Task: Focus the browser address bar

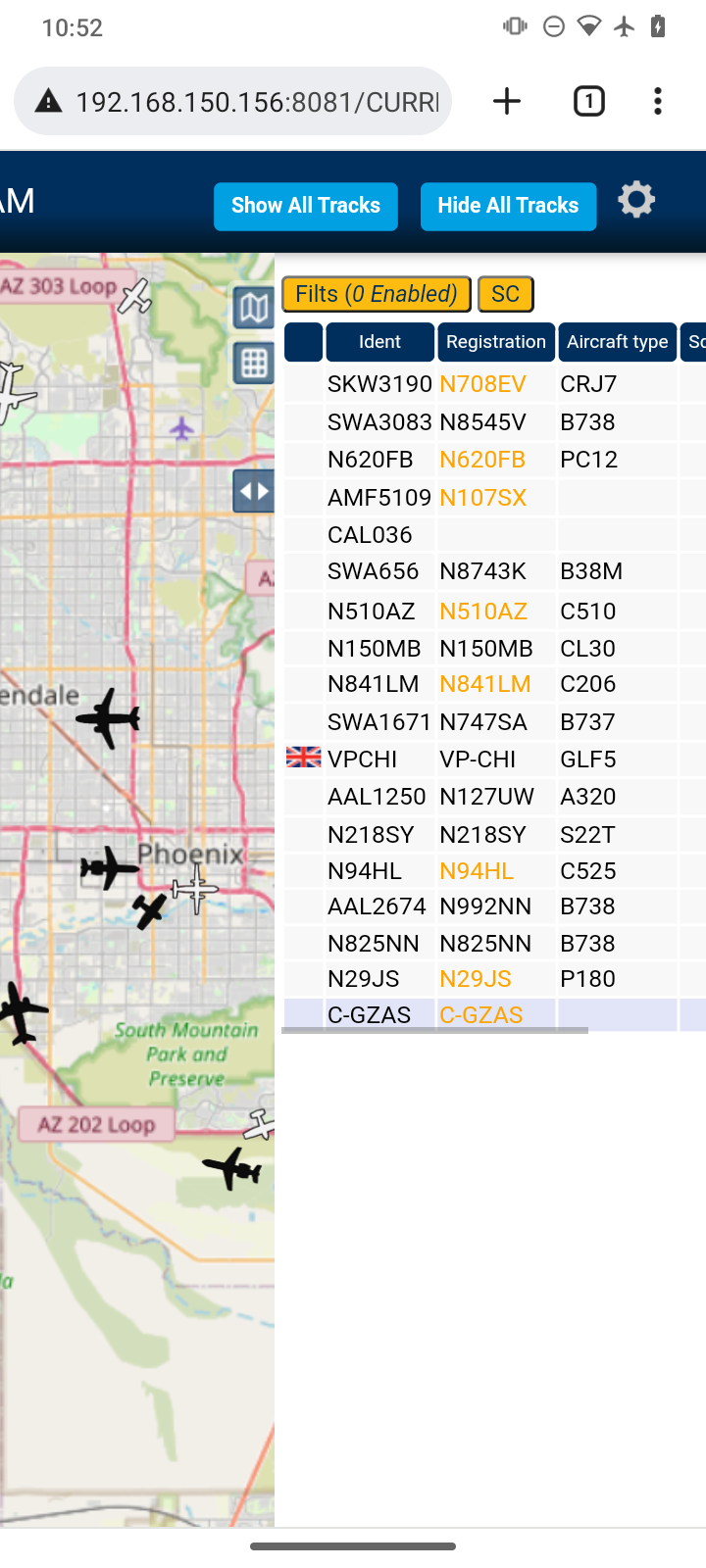Action: click(x=232, y=101)
